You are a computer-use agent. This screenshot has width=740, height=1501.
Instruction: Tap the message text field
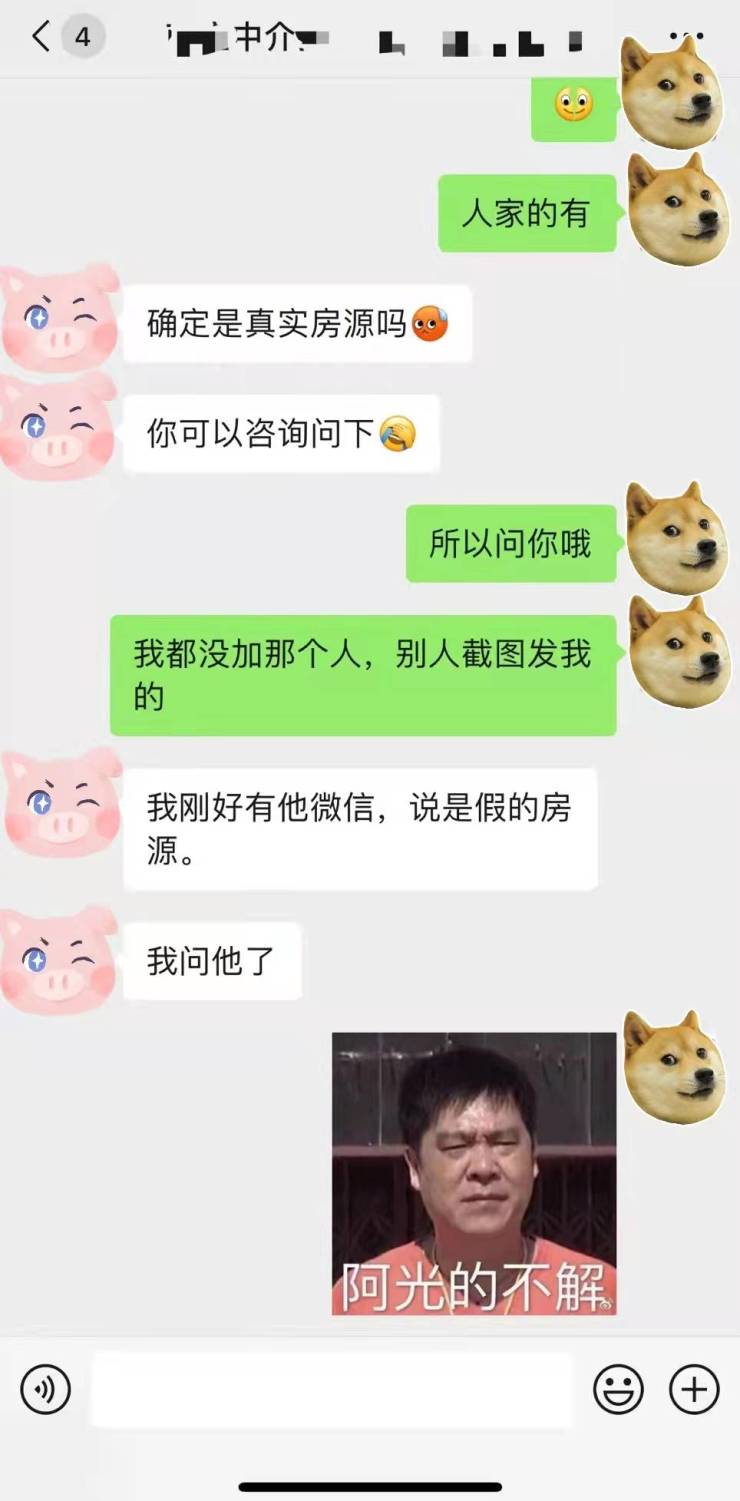click(x=331, y=1389)
